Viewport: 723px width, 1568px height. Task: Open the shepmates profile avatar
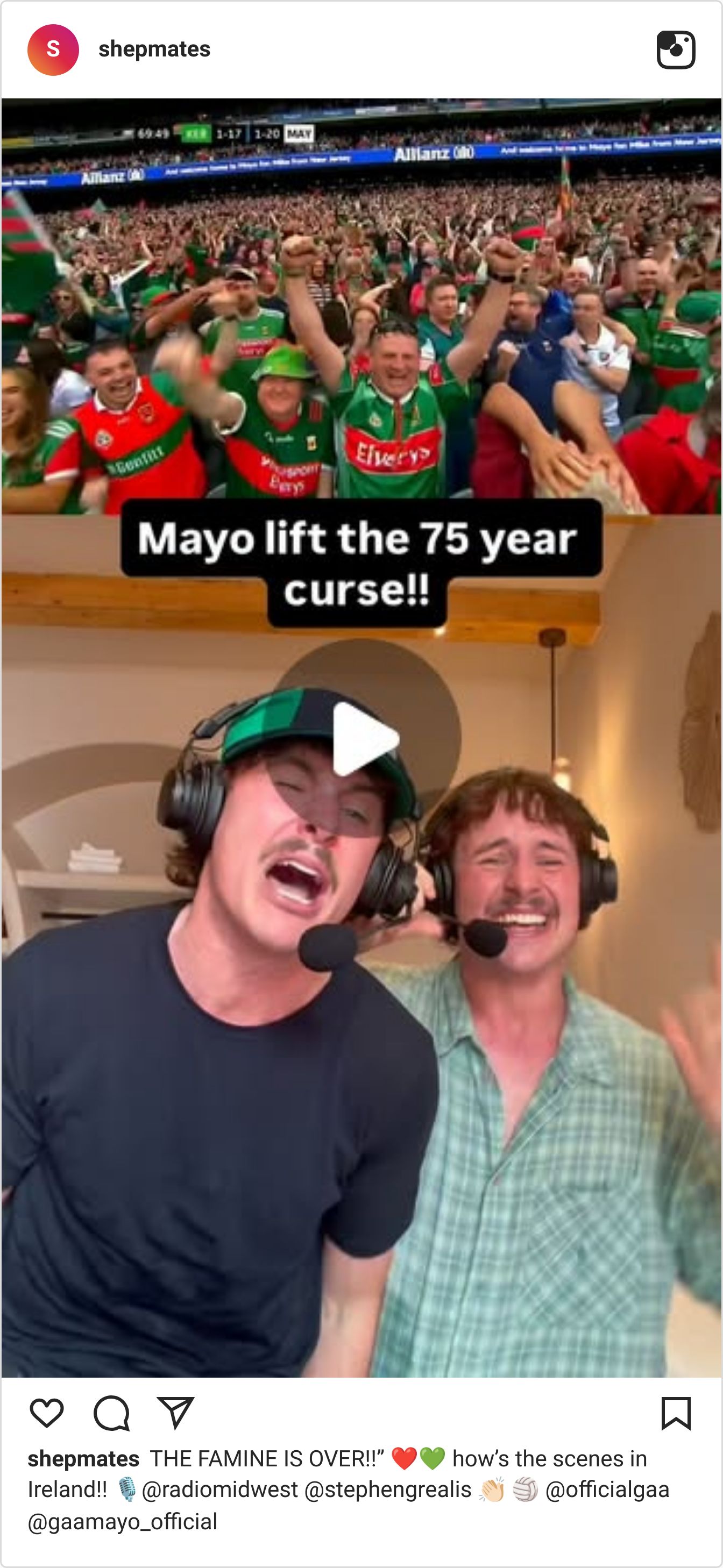pyautogui.click(x=53, y=50)
